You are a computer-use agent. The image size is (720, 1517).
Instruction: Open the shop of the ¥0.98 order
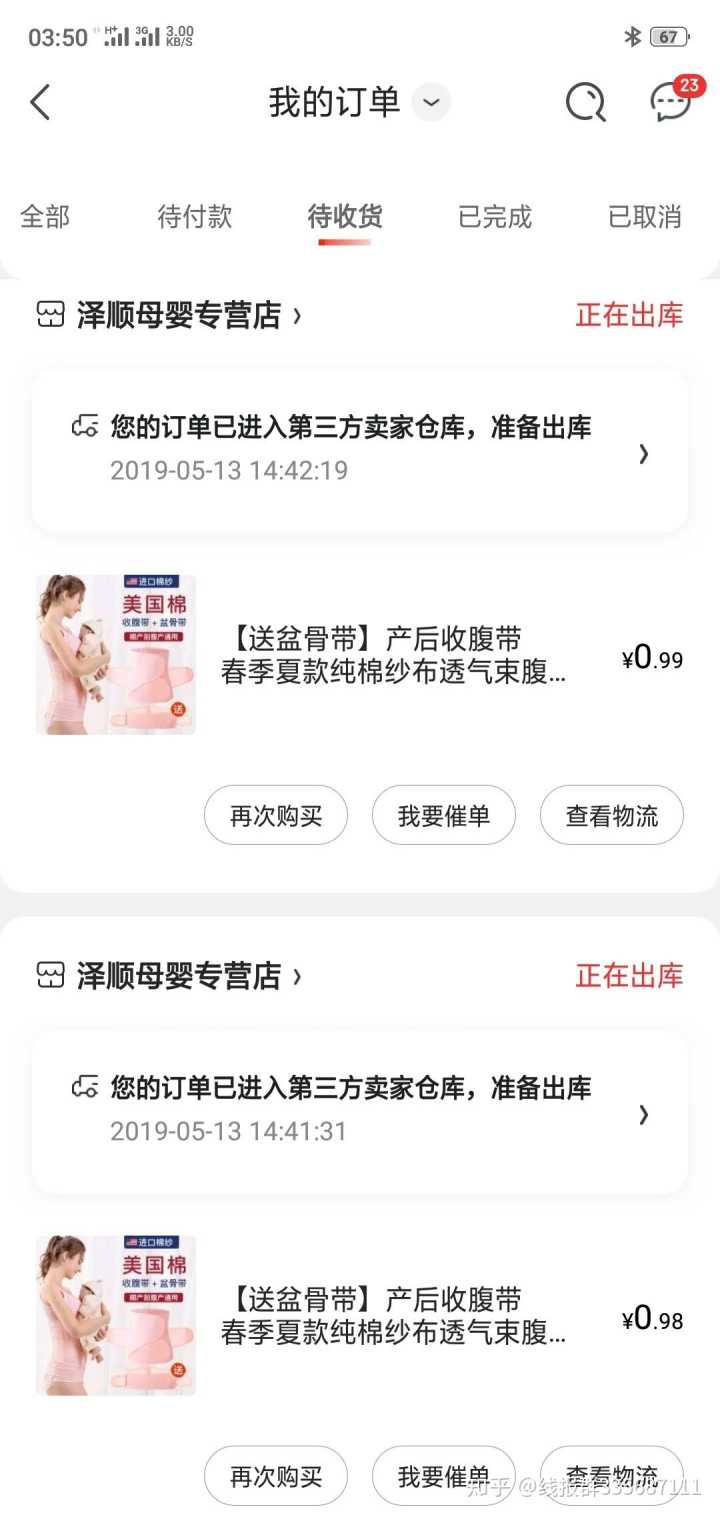[180, 976]
